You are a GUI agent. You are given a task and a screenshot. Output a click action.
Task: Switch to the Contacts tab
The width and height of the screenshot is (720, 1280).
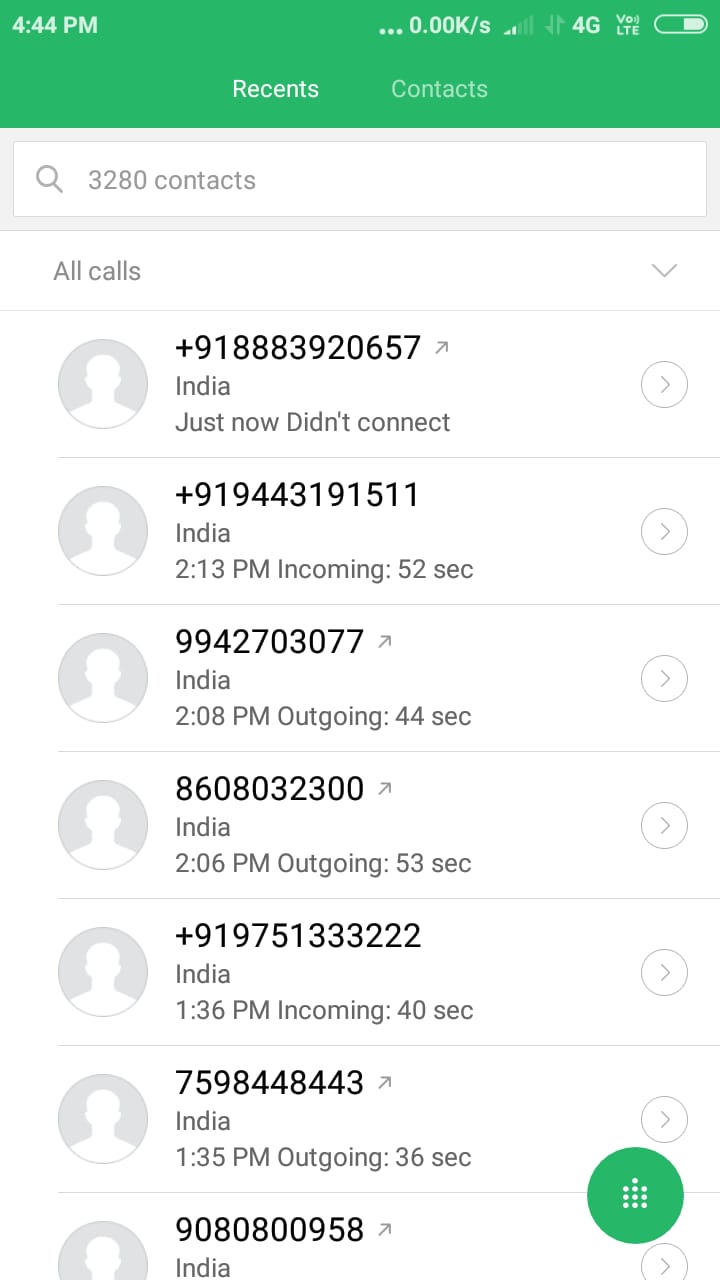click(x=439, y=89)
